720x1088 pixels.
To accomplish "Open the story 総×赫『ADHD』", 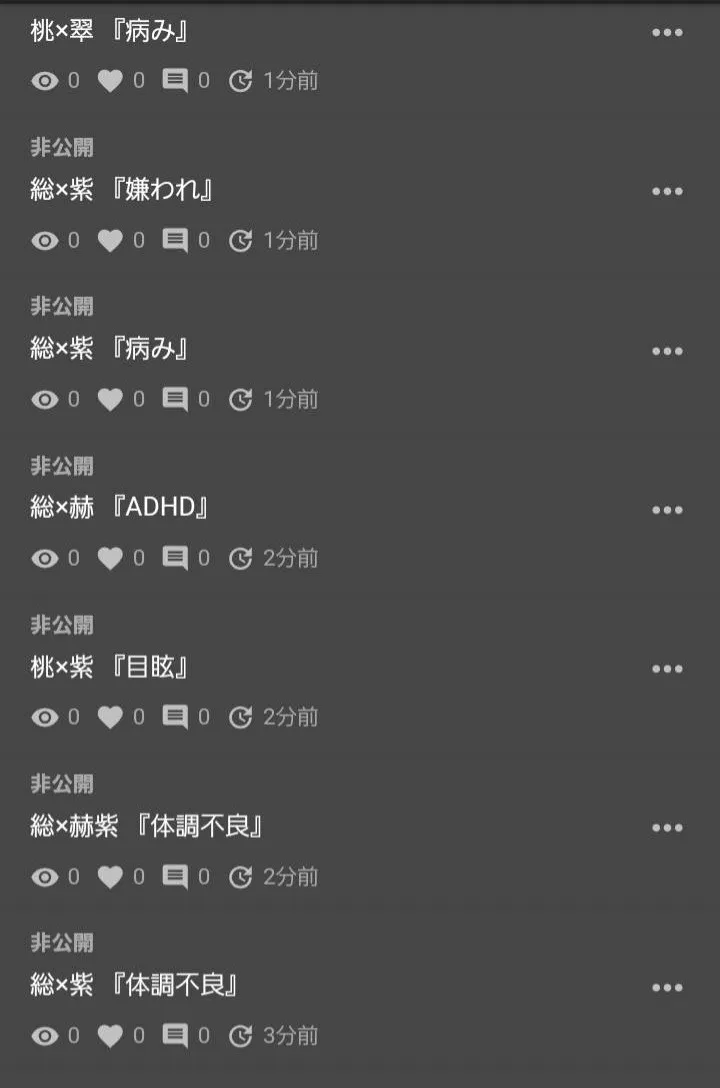I will coord(122,508).
